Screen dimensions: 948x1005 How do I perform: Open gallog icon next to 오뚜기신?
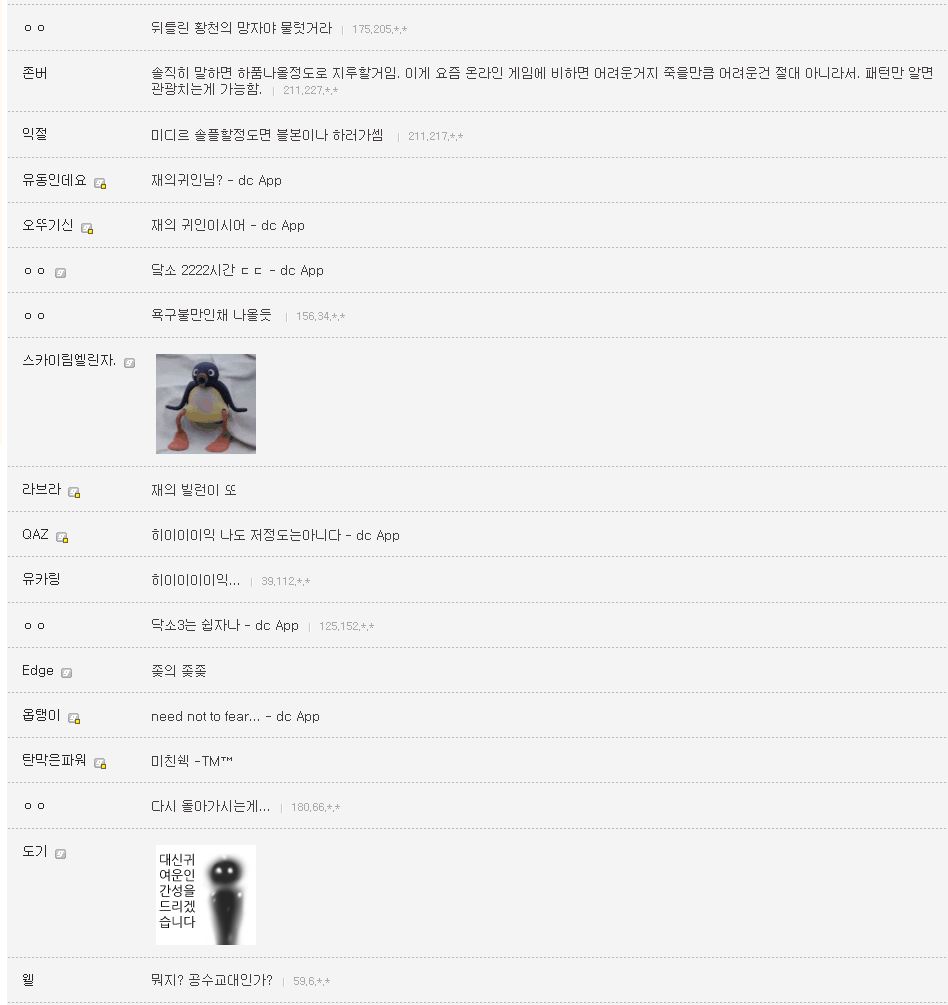coord(87,228)
